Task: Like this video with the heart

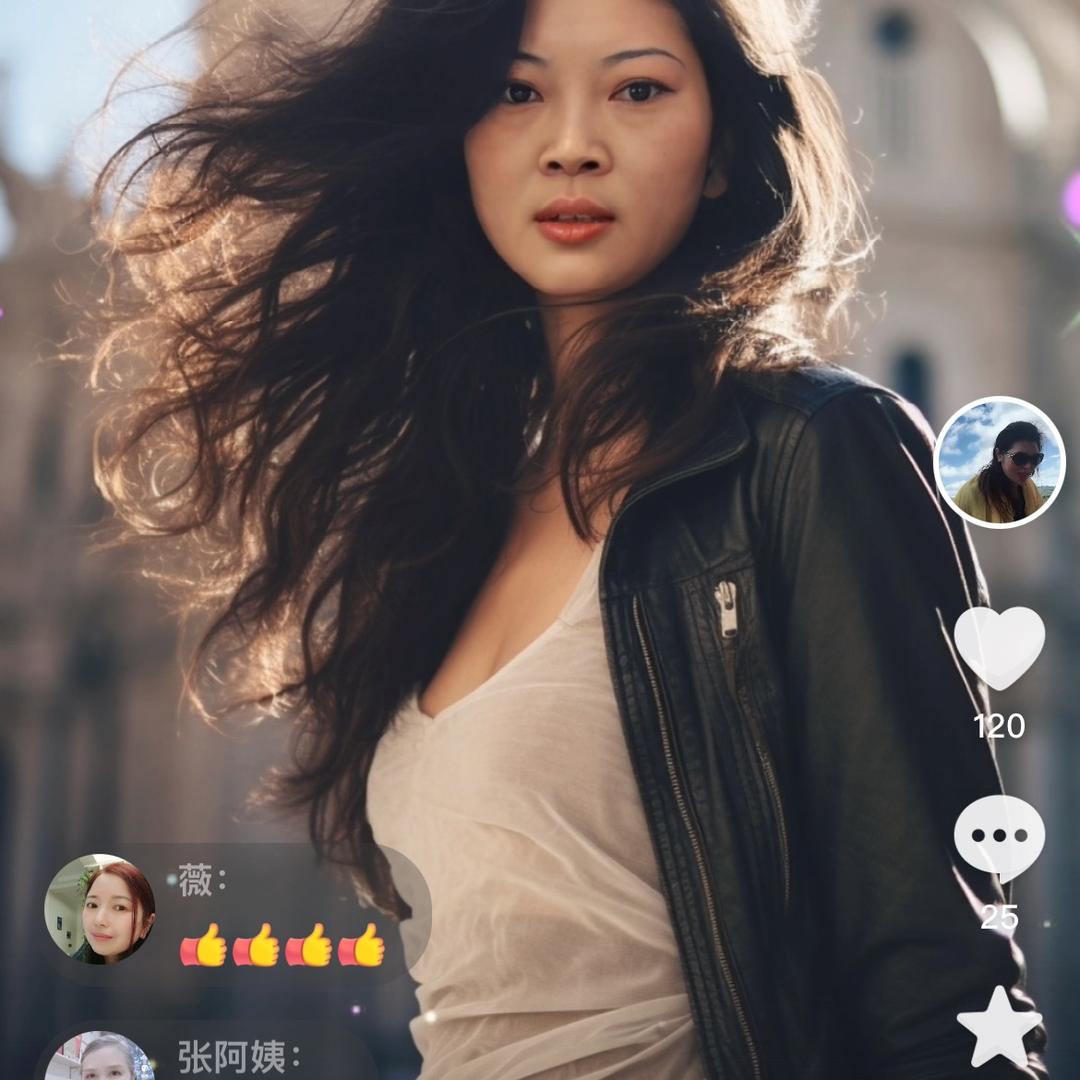Action: tap(999, 647)
